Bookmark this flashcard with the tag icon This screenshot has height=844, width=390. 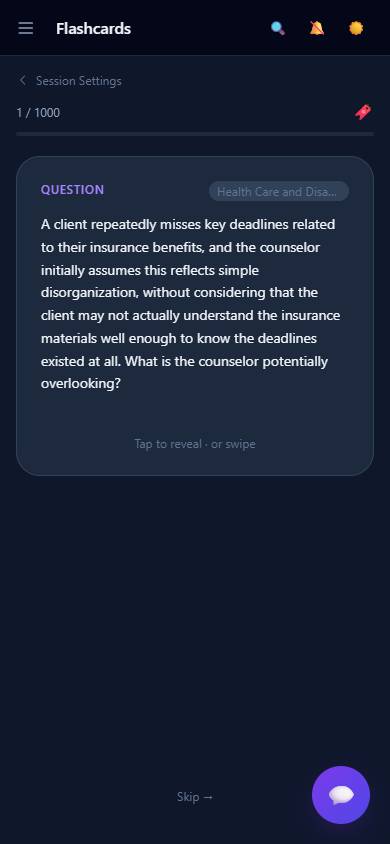[x=363, y=112]
